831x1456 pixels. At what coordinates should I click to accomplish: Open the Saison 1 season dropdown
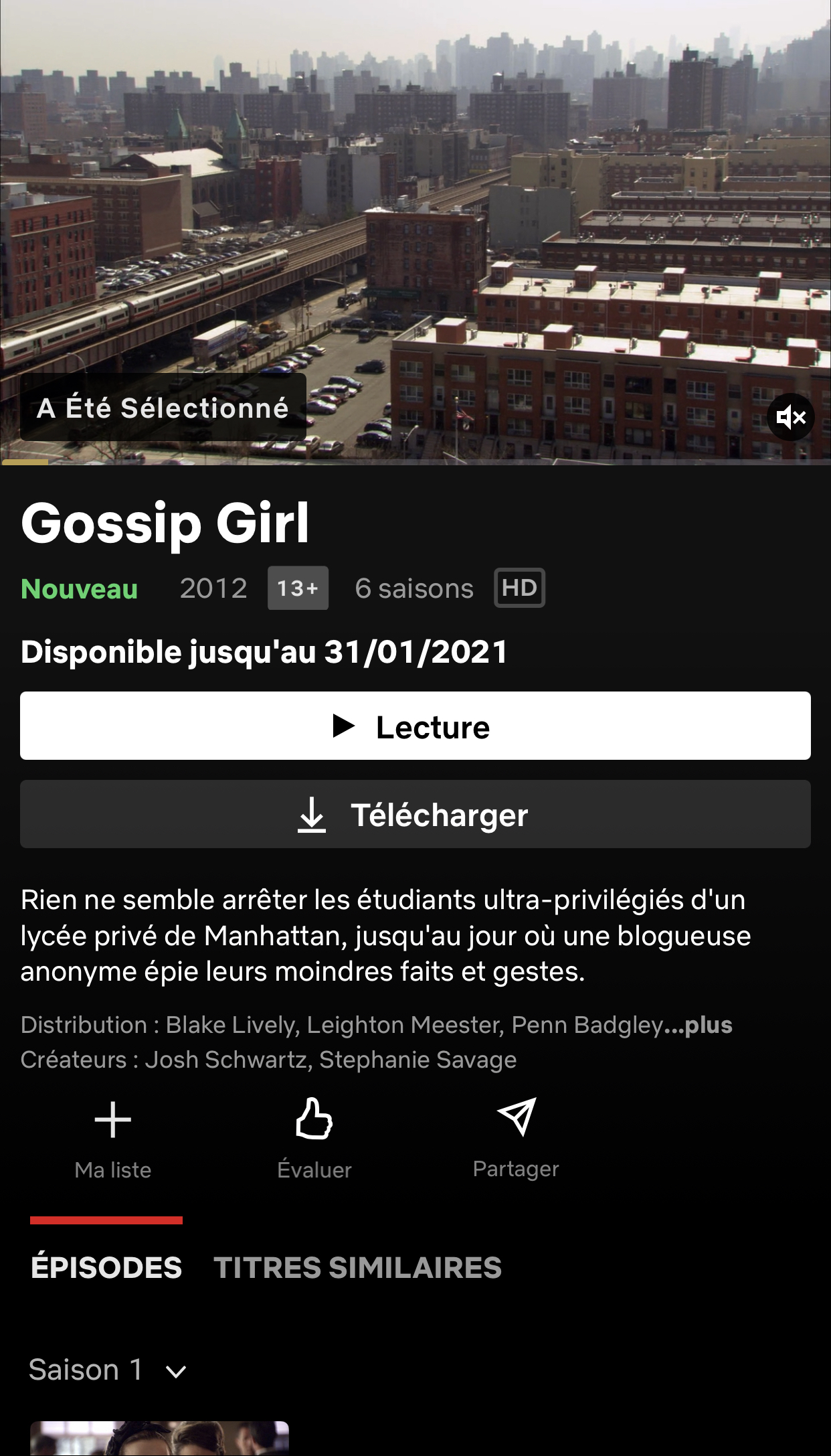[107, 1370]
